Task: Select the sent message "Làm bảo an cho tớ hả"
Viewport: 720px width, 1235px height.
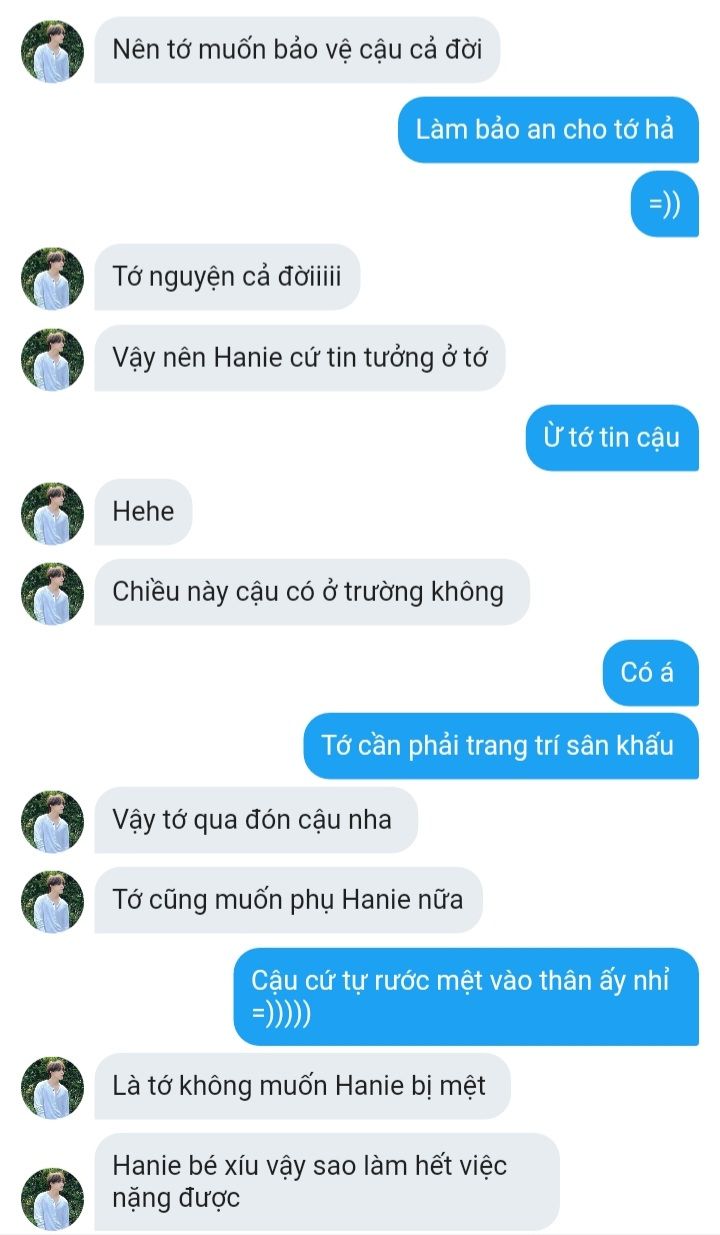Action: coord(548,130)
